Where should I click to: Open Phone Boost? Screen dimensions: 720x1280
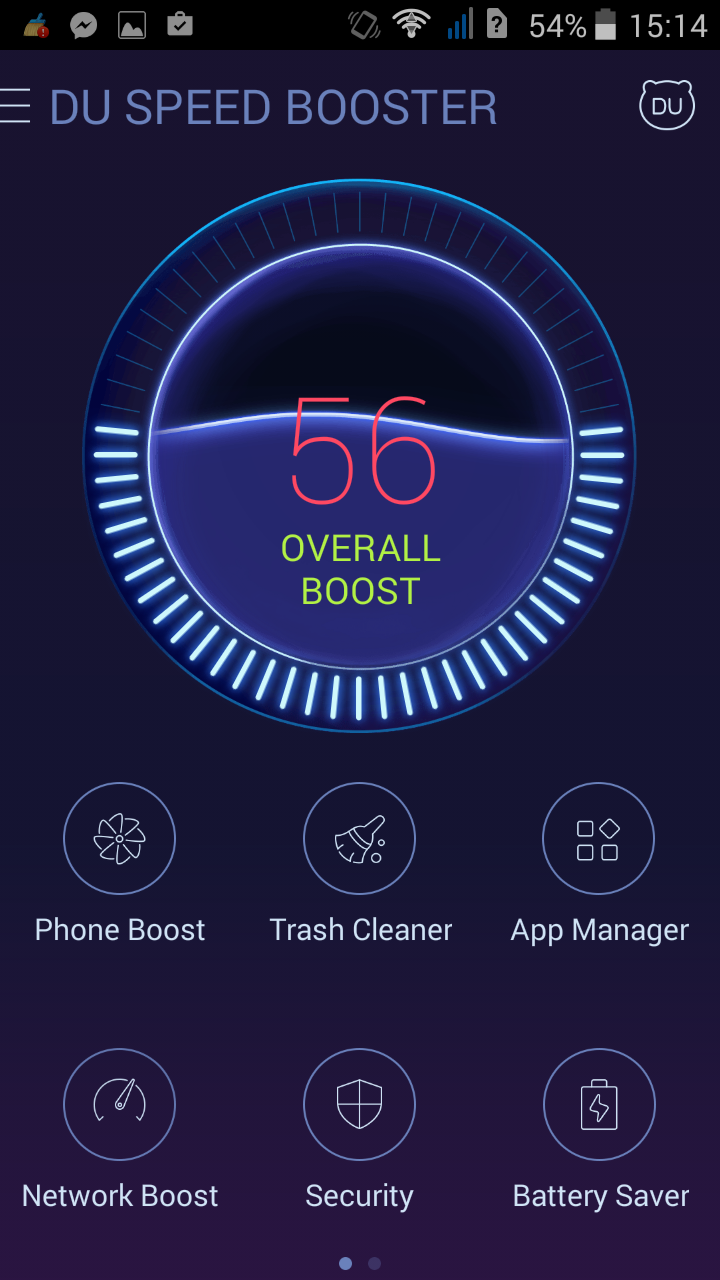pos(119,839)
